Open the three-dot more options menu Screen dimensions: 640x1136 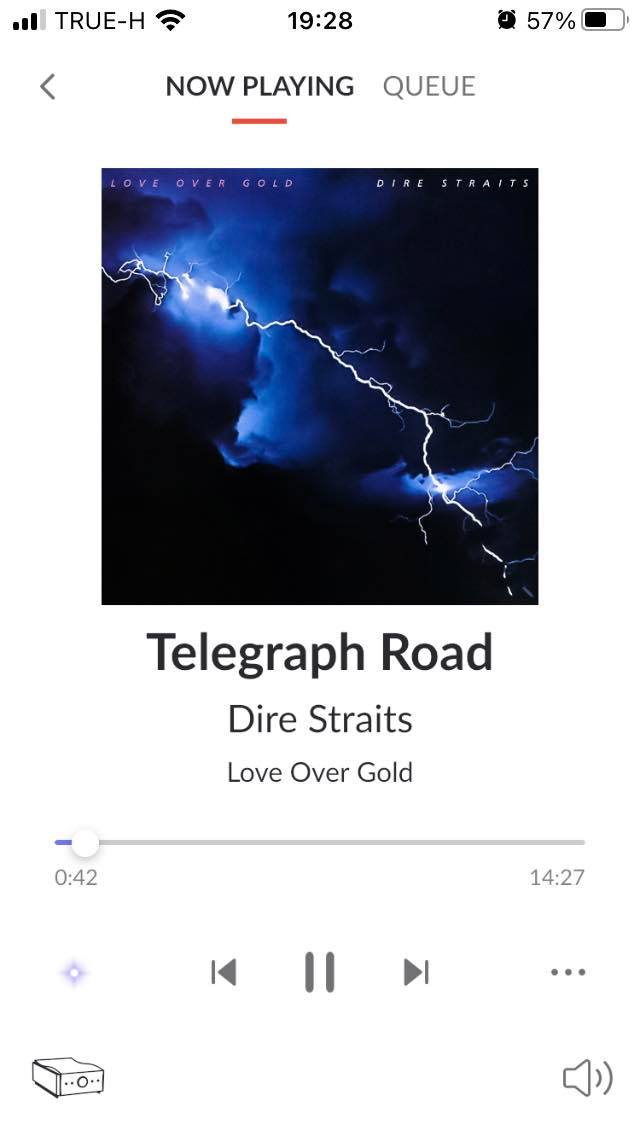pos(568,972)
